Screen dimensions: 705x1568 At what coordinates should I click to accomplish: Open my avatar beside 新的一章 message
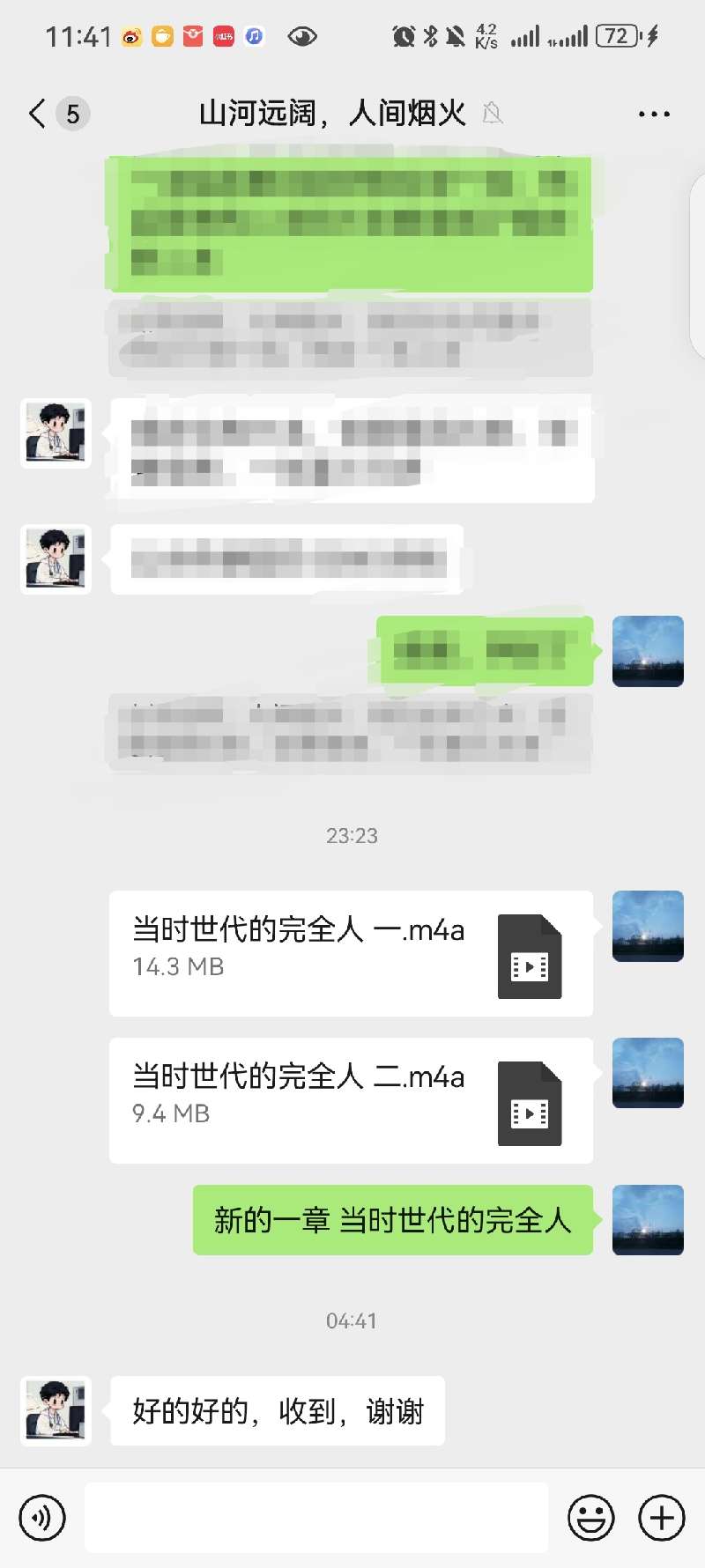point(648,1219)
